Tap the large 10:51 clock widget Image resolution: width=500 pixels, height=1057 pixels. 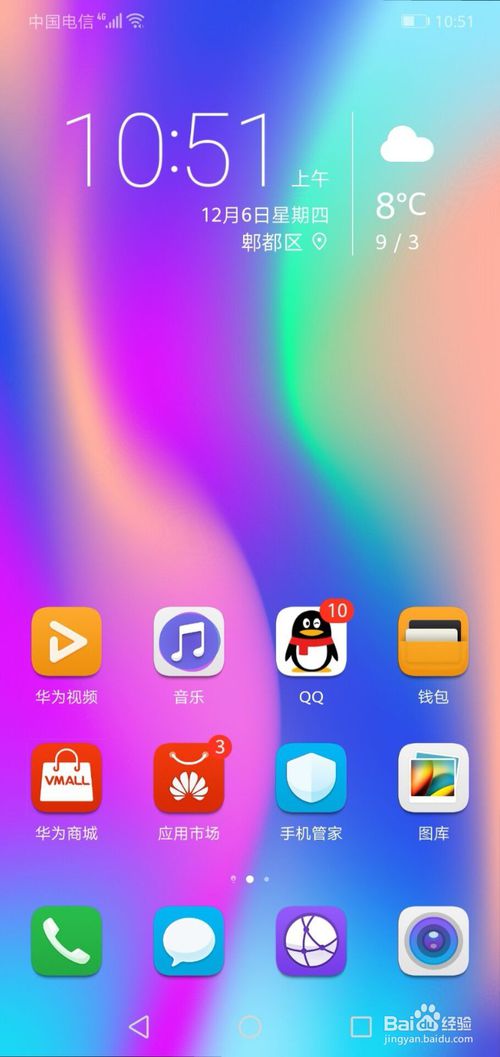coord(168,150)
